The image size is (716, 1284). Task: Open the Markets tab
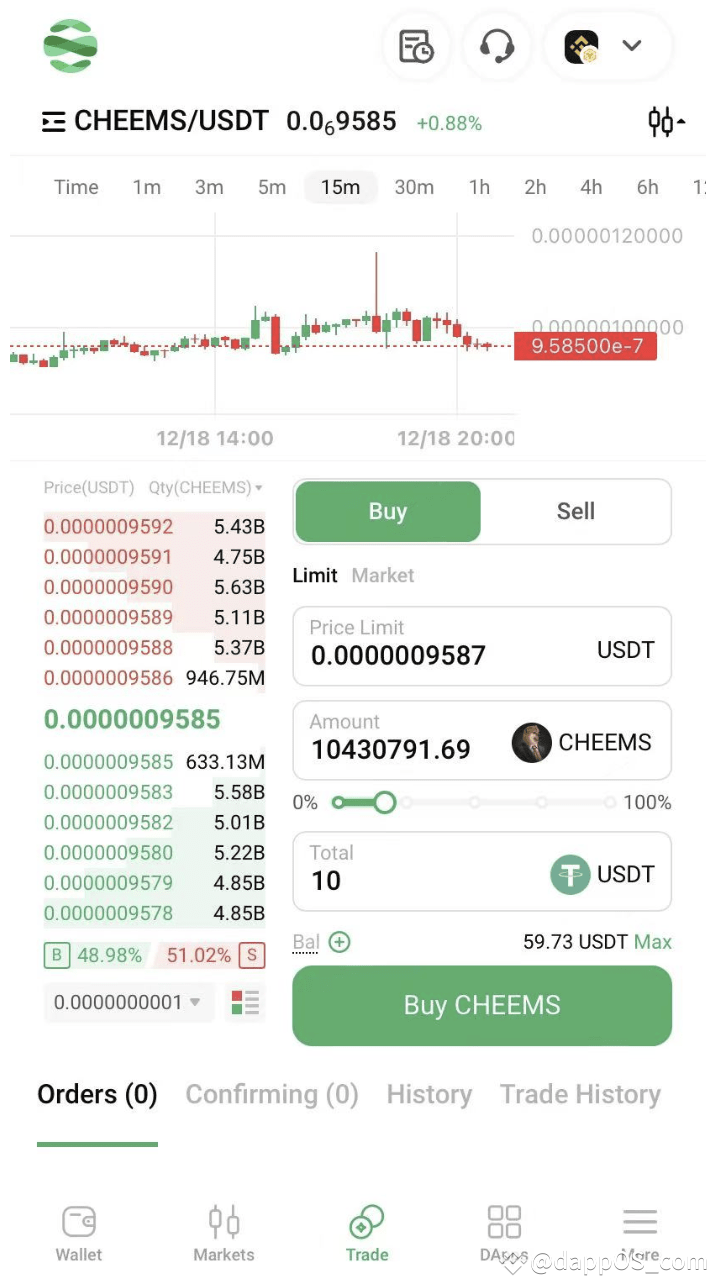click(224, 1233)
